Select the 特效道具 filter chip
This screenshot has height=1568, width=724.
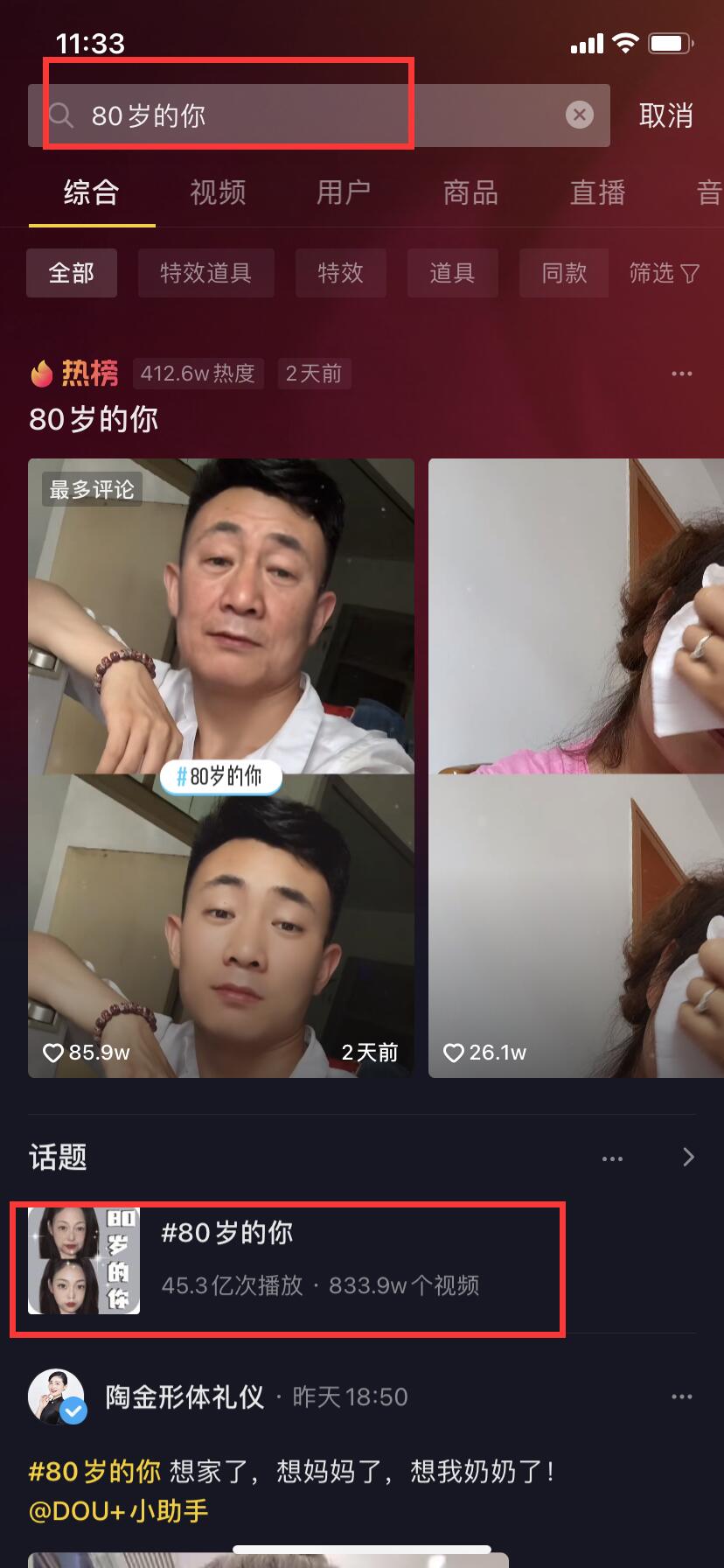[205, 273]
